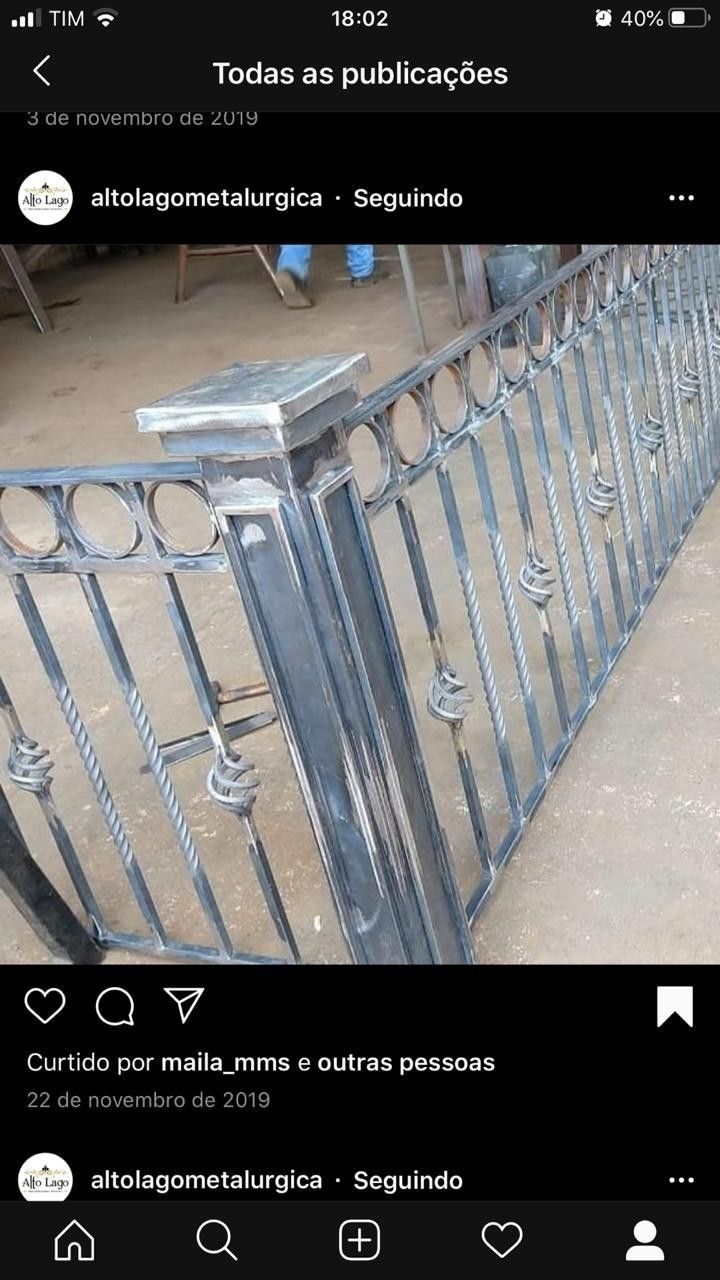The image size is (720, 1280).
Task: Switch to the Profile tab
Action: point(645,1241)
